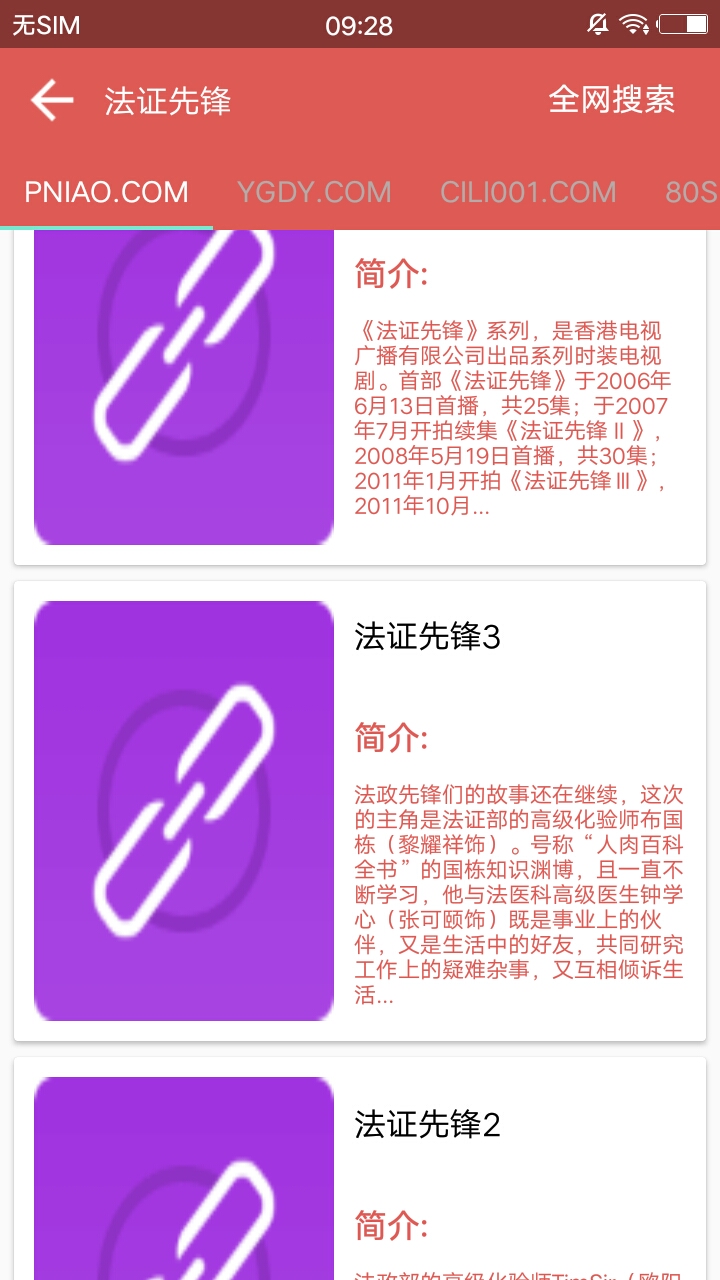The image size is (720, 1280).
Task: Switch to the CILI001.COM tab
Action: tap(528, 192)
